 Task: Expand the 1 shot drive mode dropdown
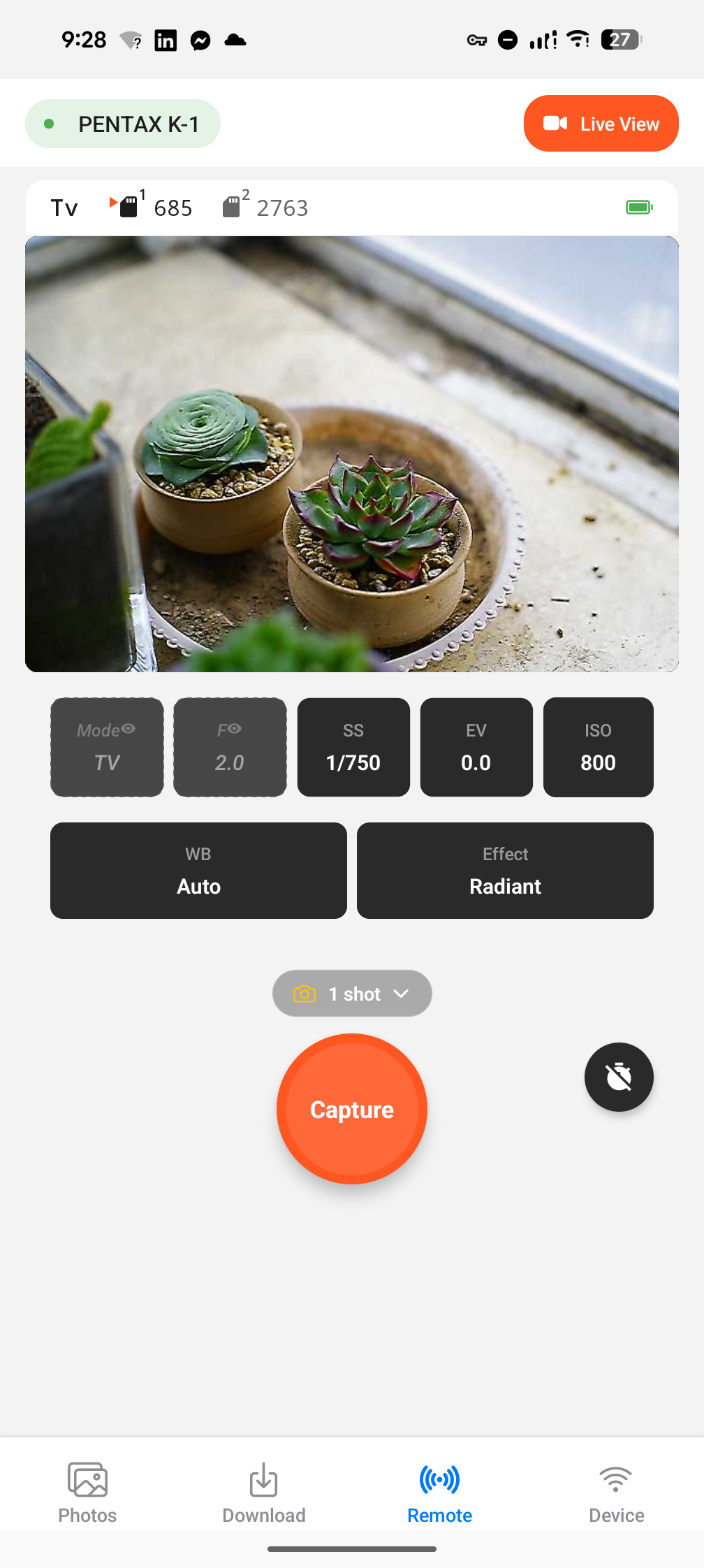pyautogui.click(x=352, y=993)
